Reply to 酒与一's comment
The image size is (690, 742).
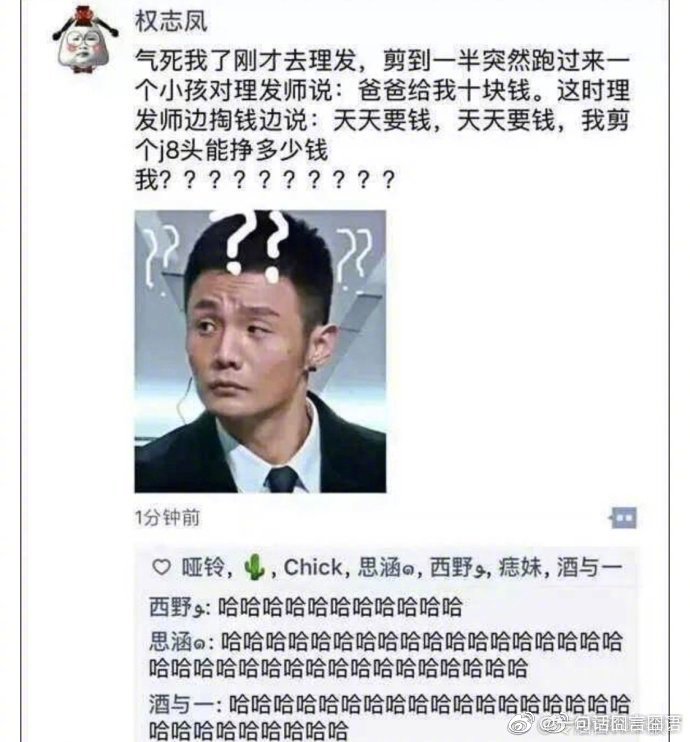tap(390, 715)
